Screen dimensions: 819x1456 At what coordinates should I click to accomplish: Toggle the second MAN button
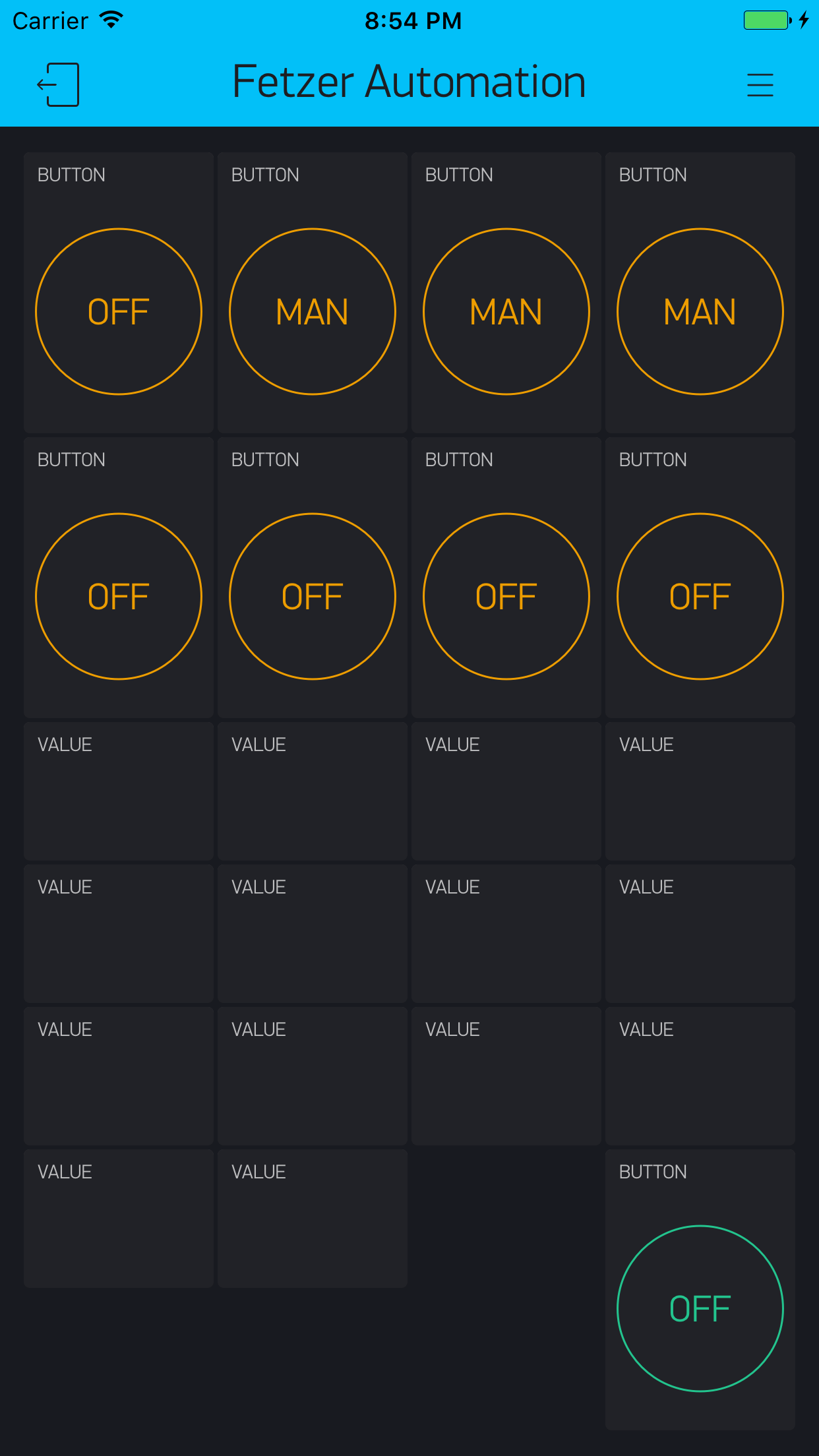click(312, 311)
